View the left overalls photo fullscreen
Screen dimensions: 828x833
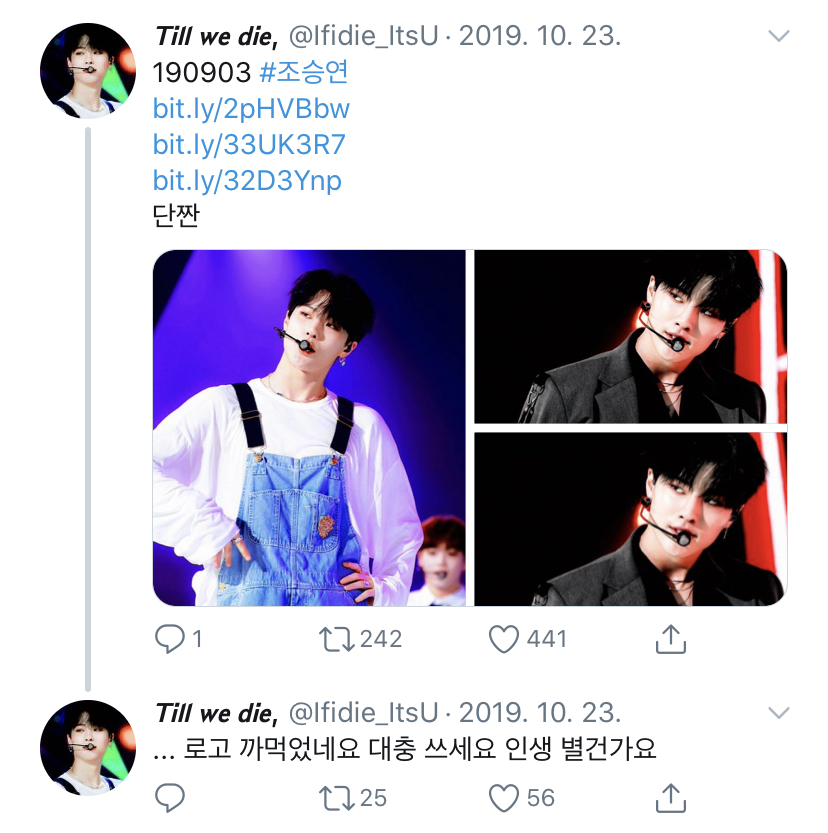click(x=310, y=430)
